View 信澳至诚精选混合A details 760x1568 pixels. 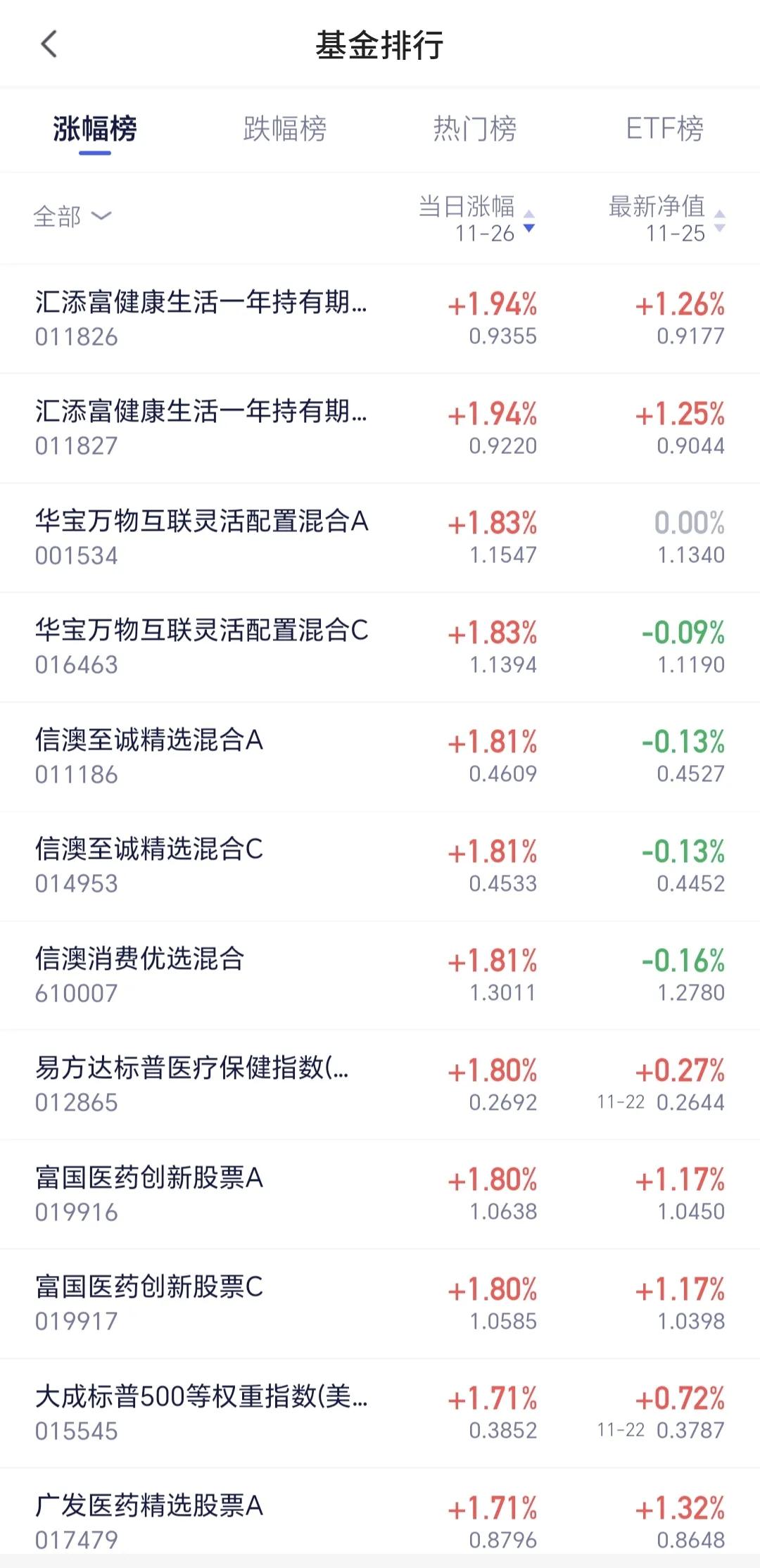(x=380, y=757)
